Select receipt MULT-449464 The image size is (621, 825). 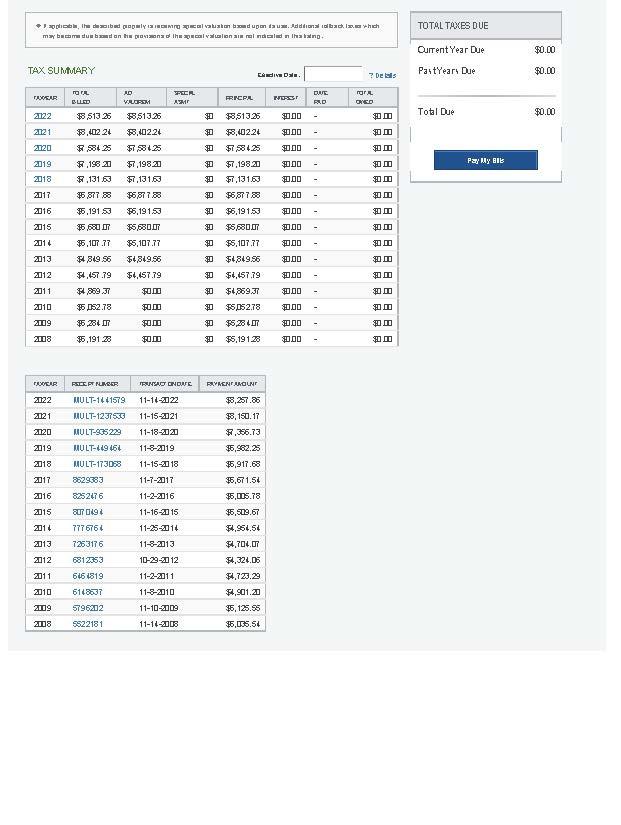(97, 448)
